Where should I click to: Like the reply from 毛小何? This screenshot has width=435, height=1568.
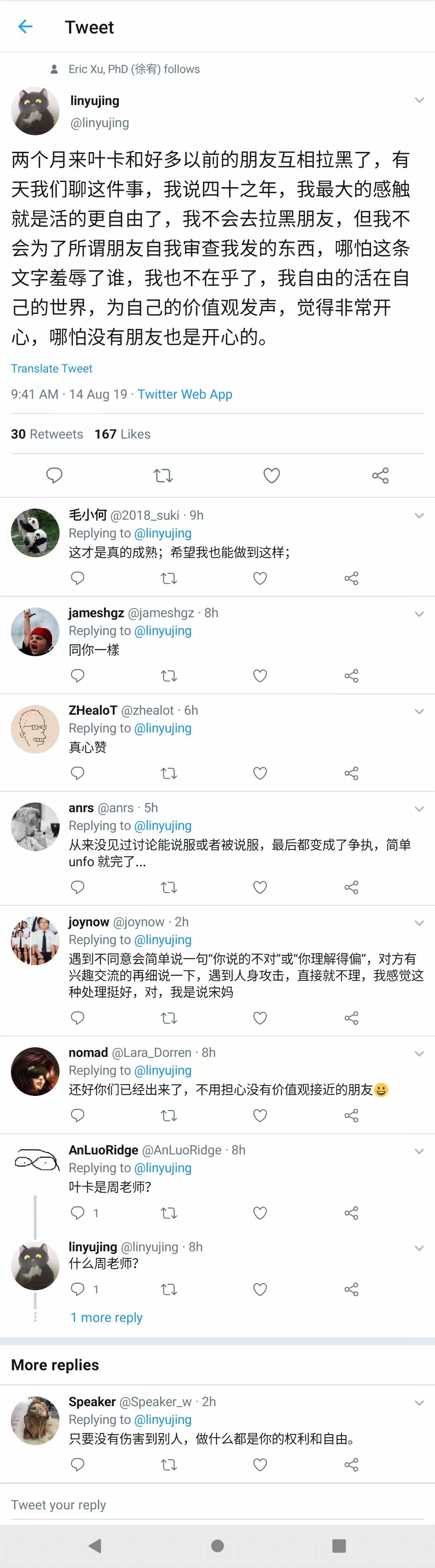click(260, 578)
